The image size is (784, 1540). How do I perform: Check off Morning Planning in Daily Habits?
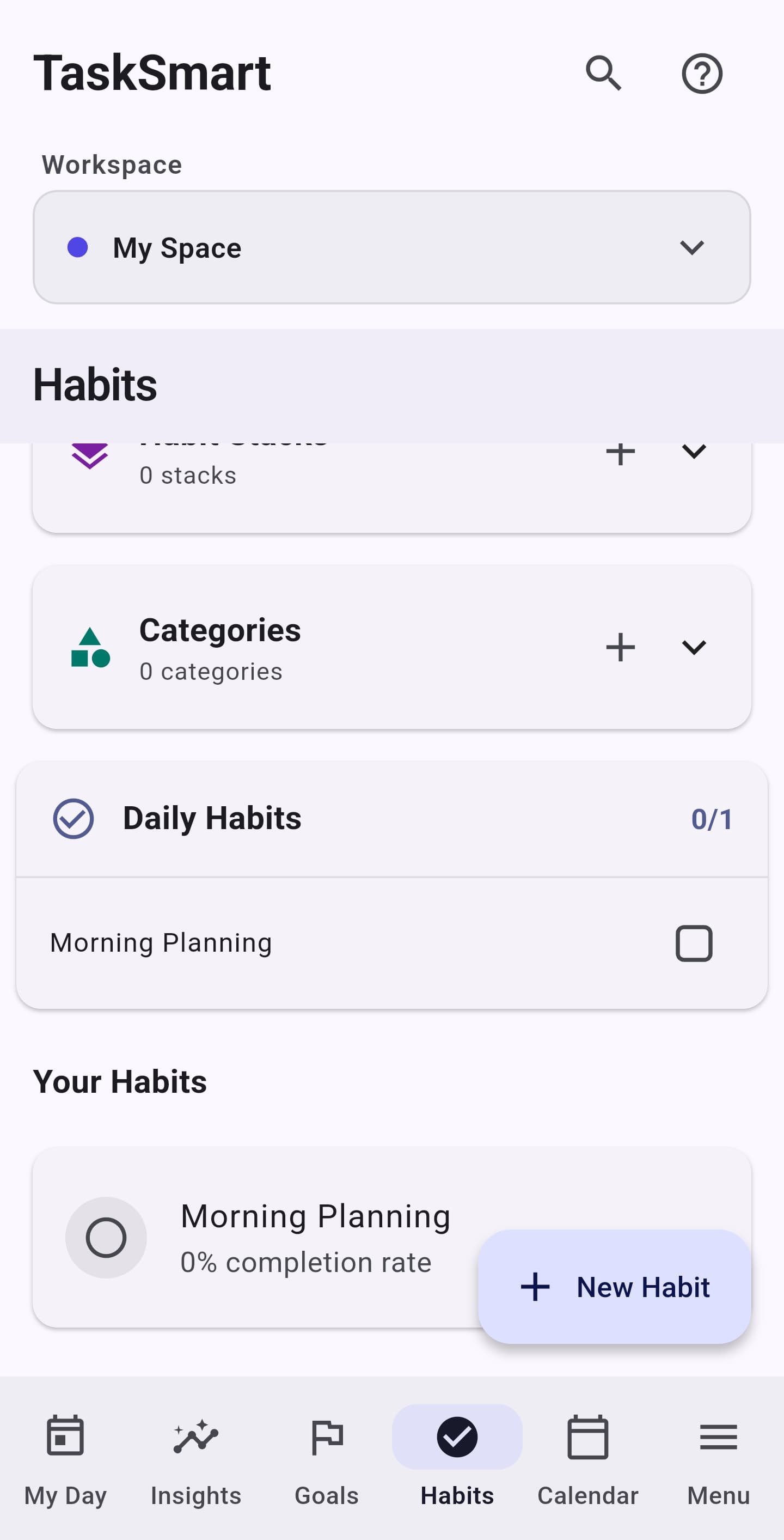[x=693, y=943]
